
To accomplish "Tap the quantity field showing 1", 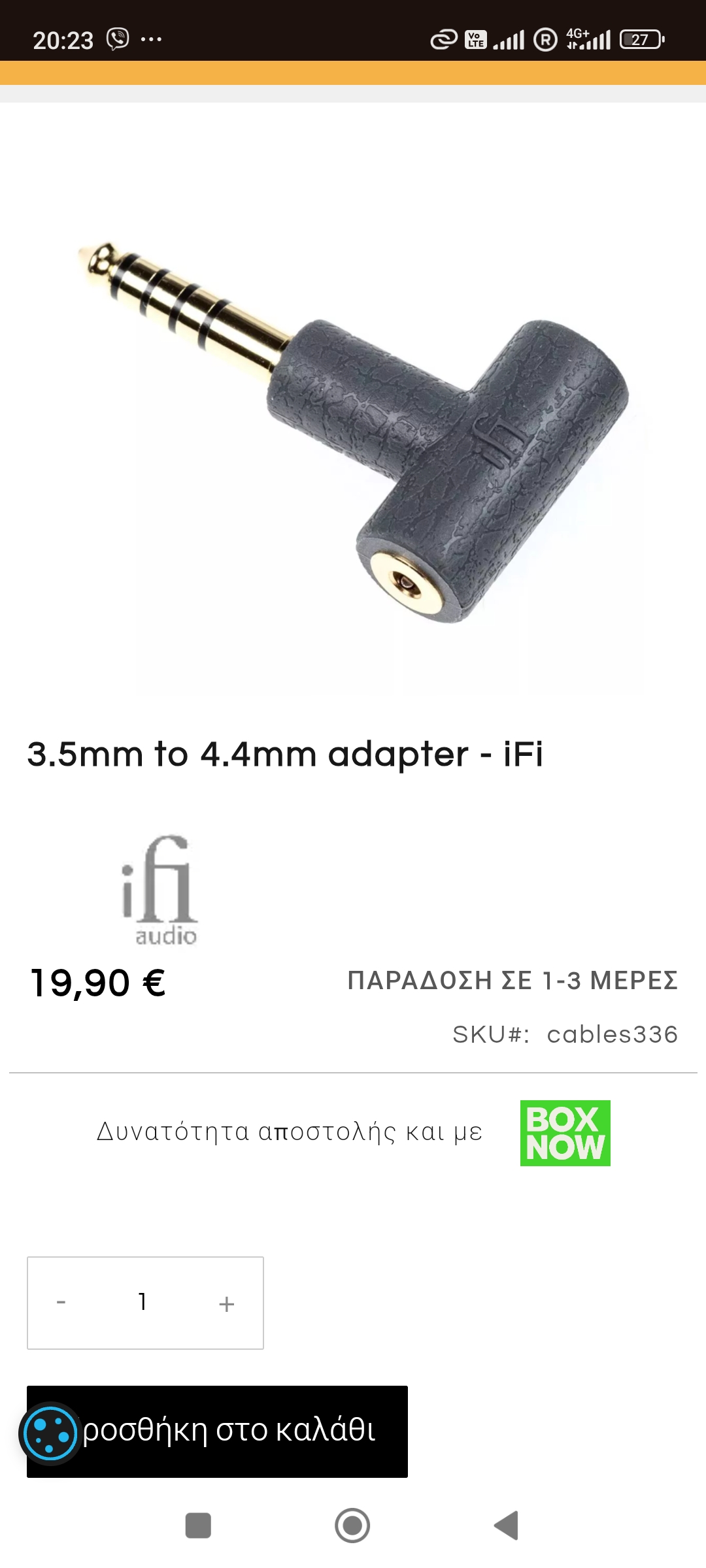I will coord(143,1302).
